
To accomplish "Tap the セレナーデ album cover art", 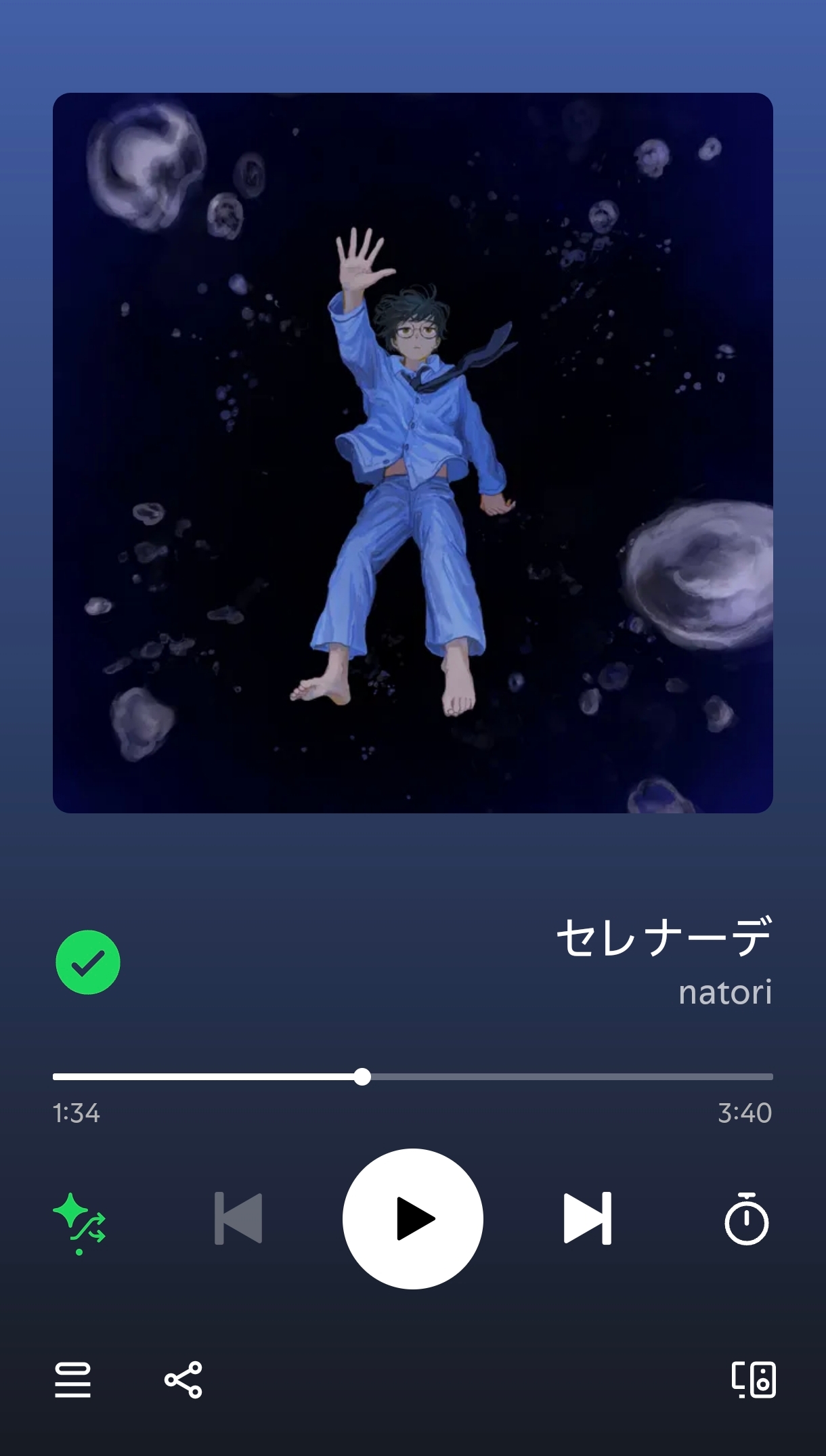I will coord(413,453).
